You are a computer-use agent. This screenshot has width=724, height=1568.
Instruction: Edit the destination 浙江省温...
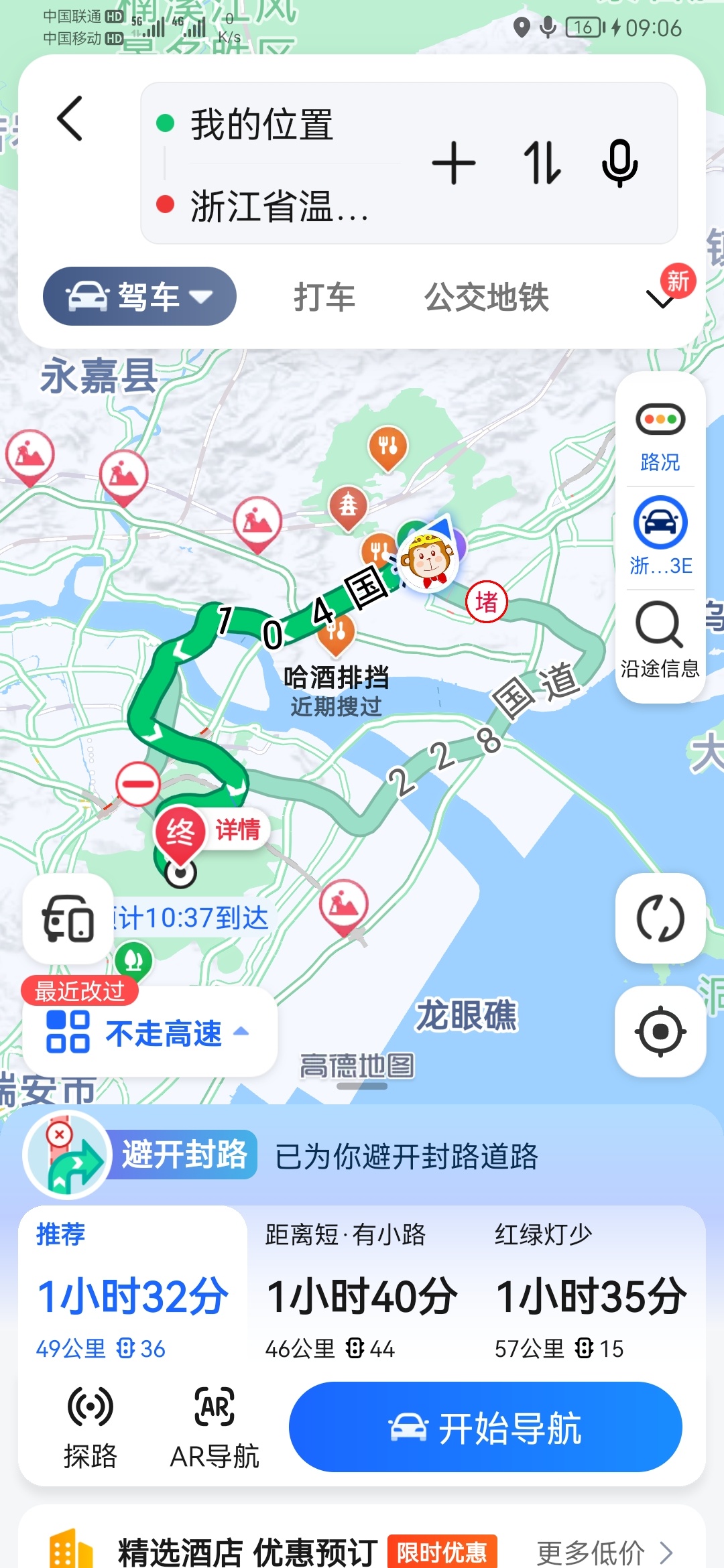pyautogui.click(x=278, y=205)
